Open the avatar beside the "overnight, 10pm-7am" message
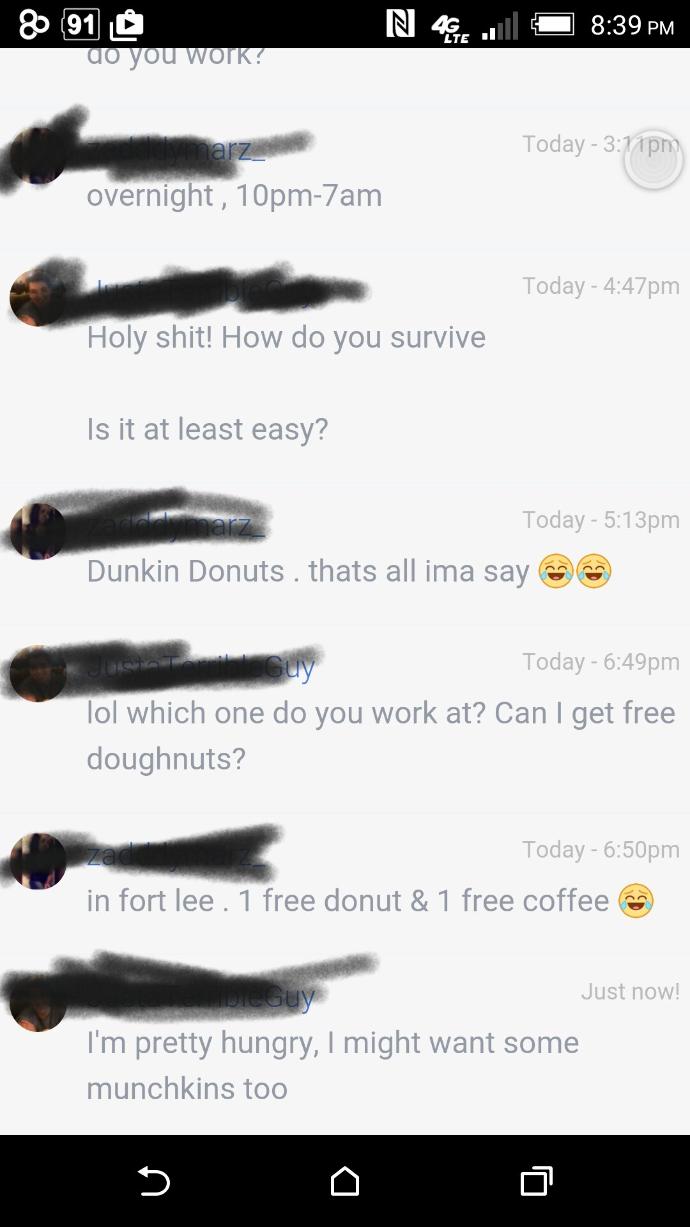Image resolution: width=690 pixels, height=1227 pixels. point(38,156)
